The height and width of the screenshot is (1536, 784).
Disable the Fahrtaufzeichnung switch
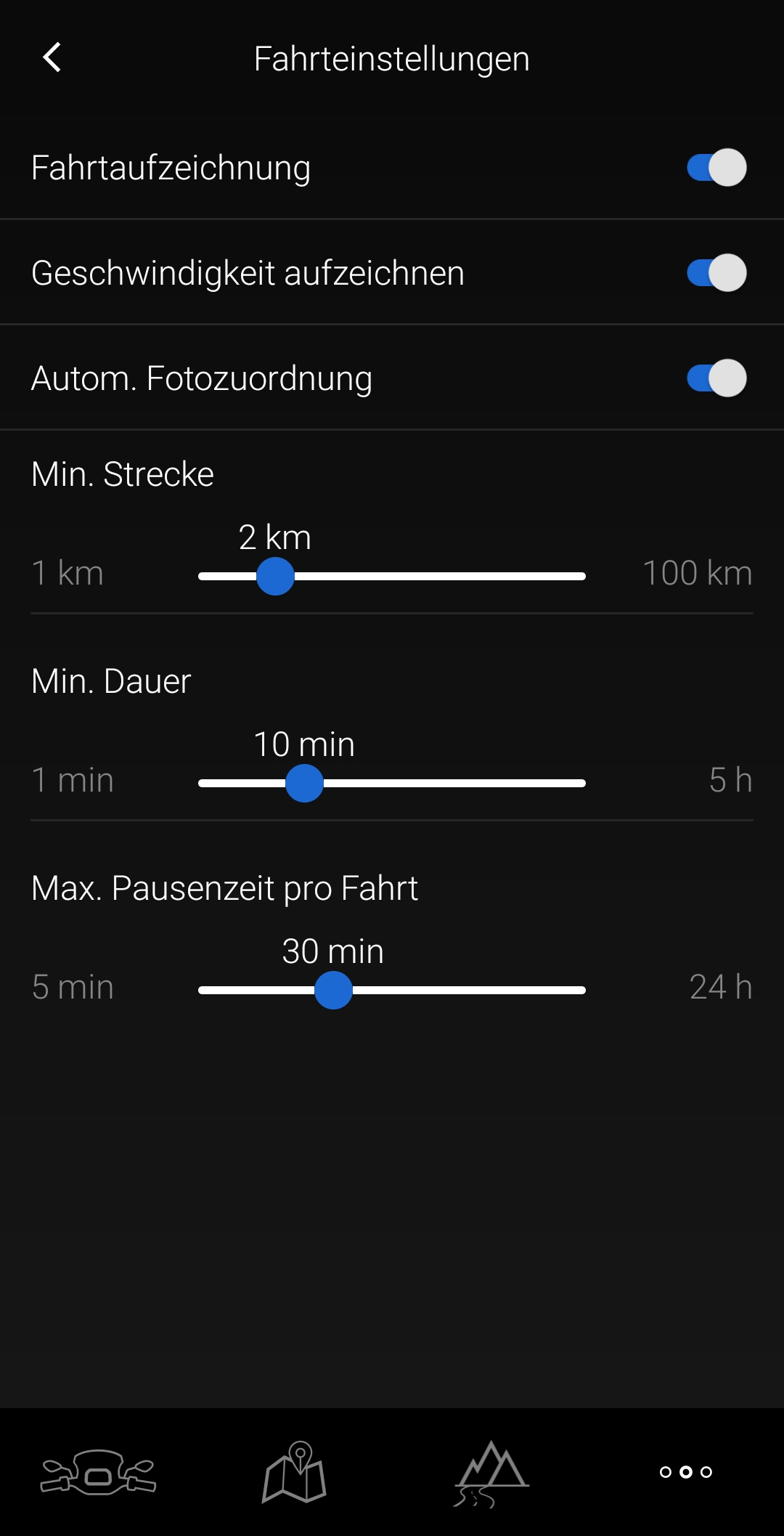pyautogui.click(x=716, y=168)
